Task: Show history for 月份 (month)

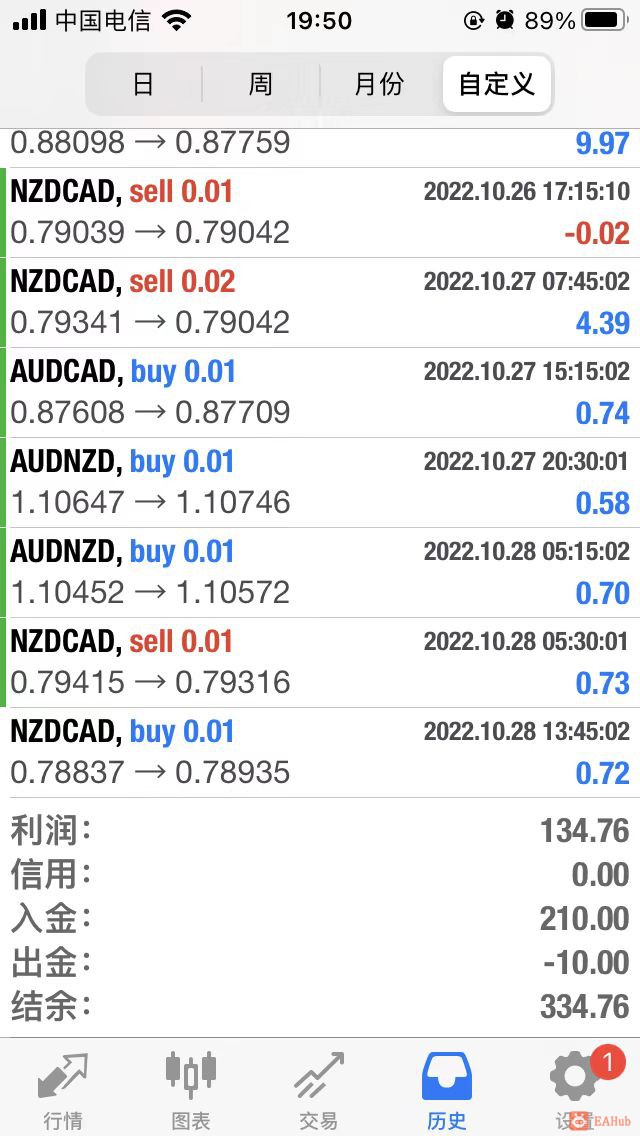Action: (x=379, y=84)
